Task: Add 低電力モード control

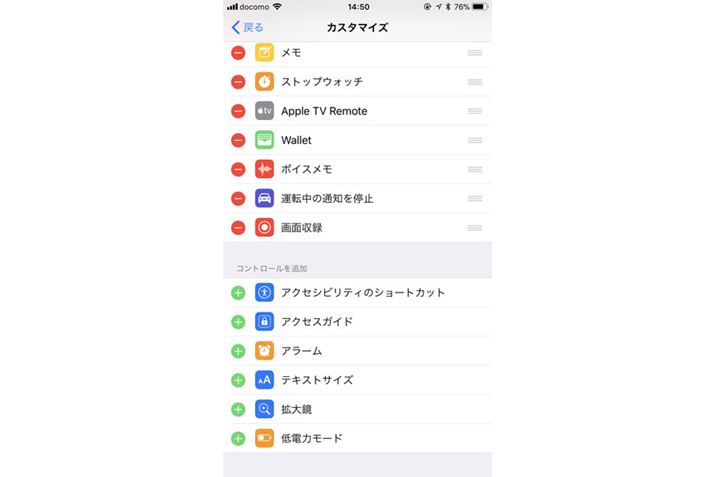Action: (x=238, y=438)
